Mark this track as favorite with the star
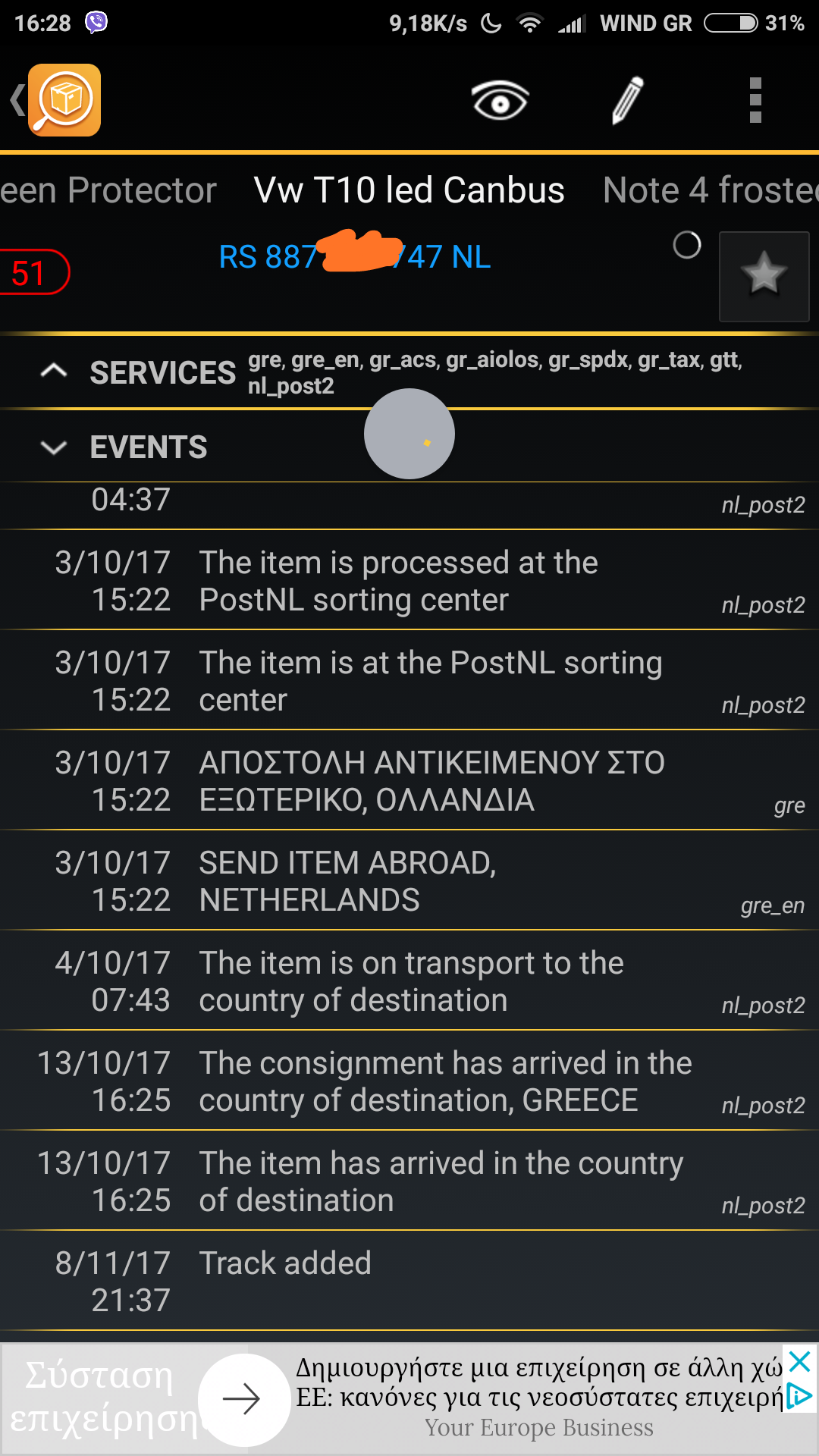Screen dimensions: 819x1456 764,276
